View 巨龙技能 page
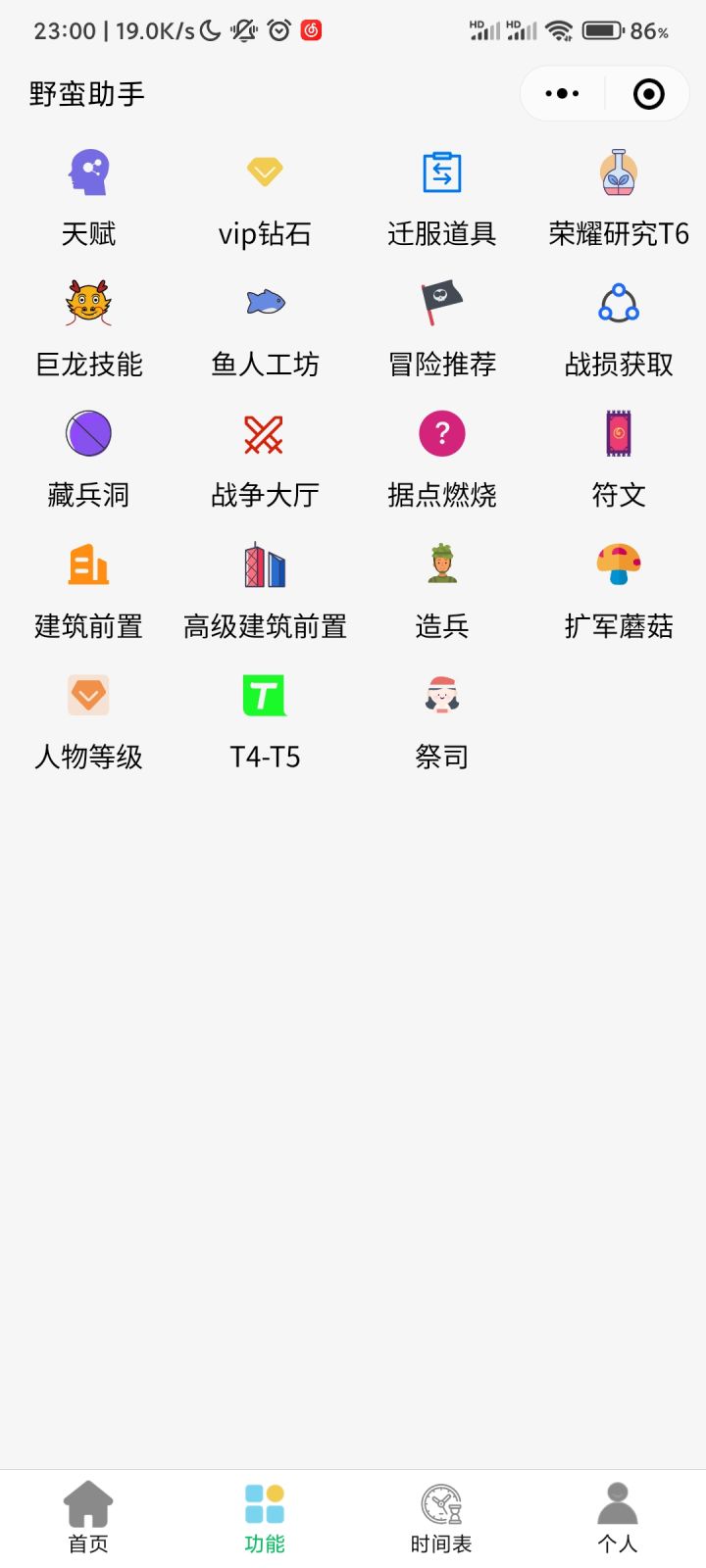This screenshot has width=706, height=1568. pyautogui.click(x=88, y=327)
